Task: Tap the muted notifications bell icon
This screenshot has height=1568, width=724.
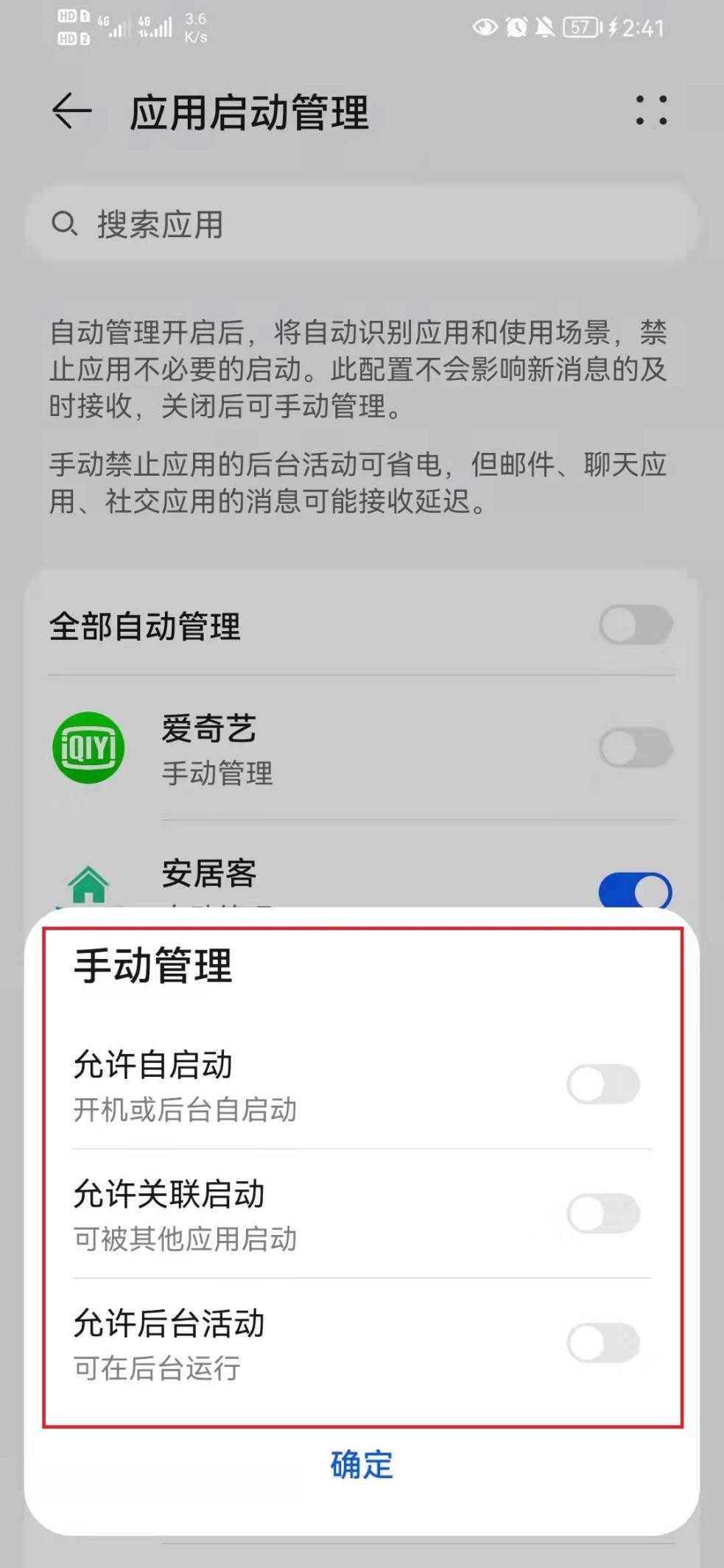Action: click(546, 26)
